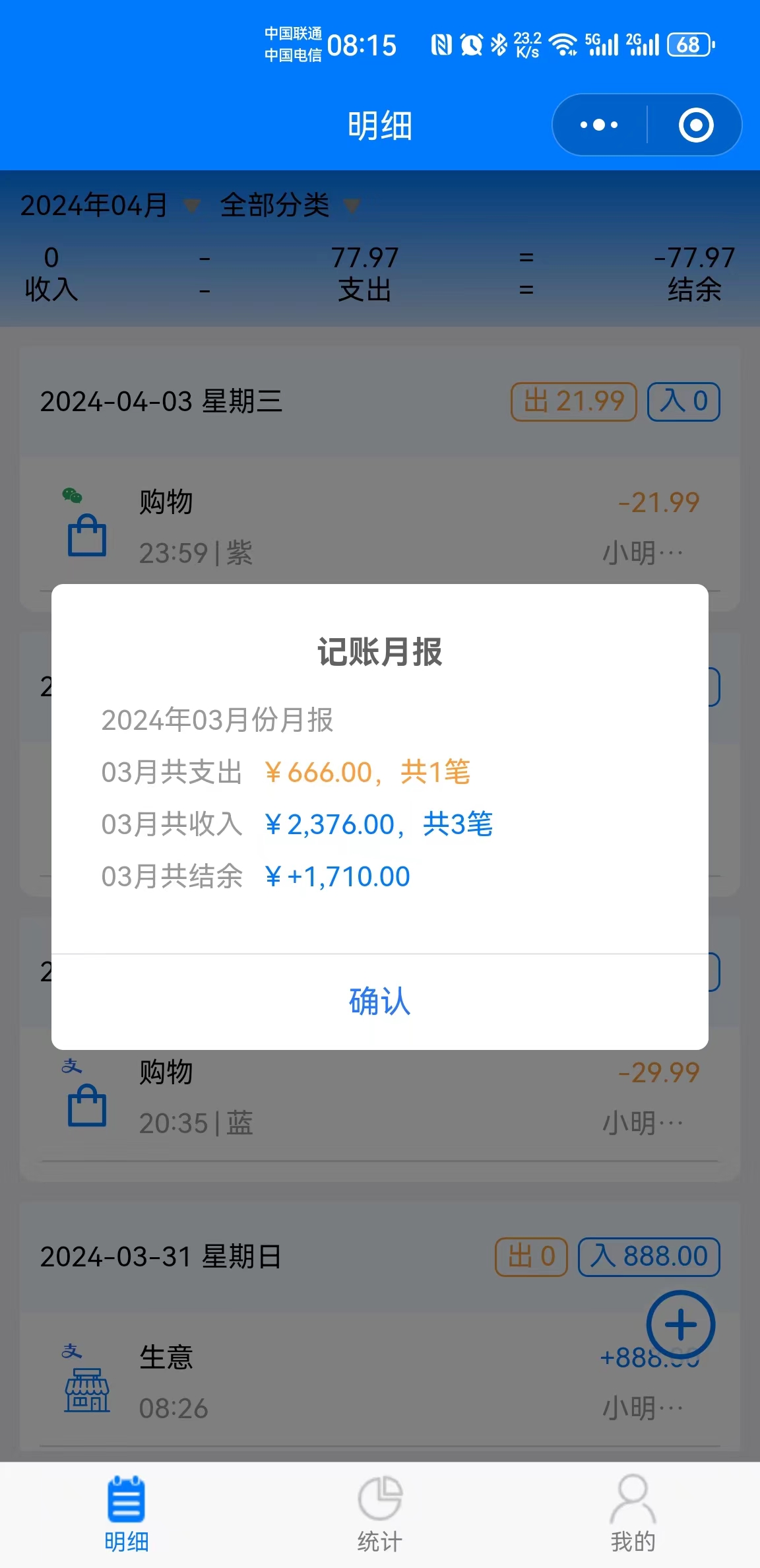This screenshot has height=1568, width=760.
Task: Close the mini program via the circle icon
Action: tap(696, 125)
